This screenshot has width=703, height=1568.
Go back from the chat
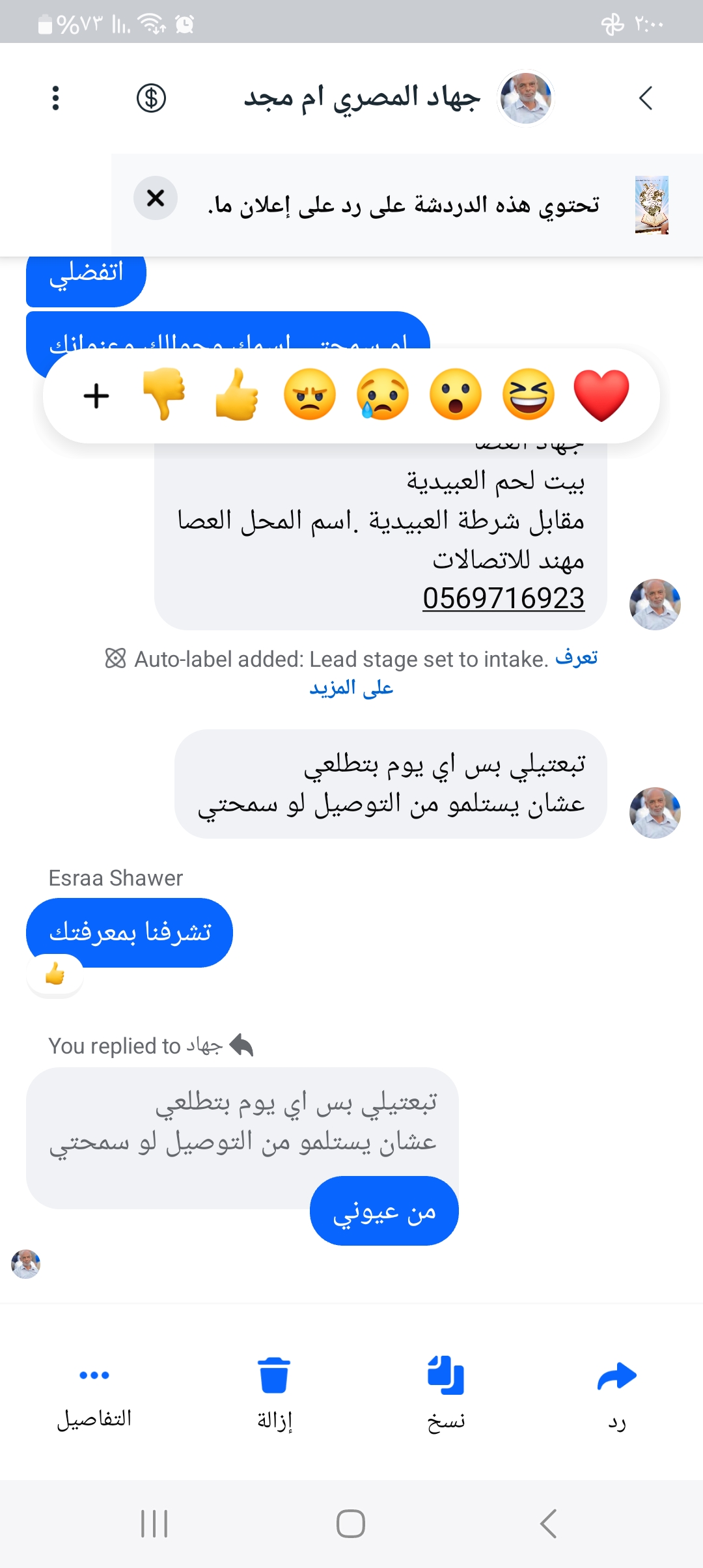click(645, 98)
